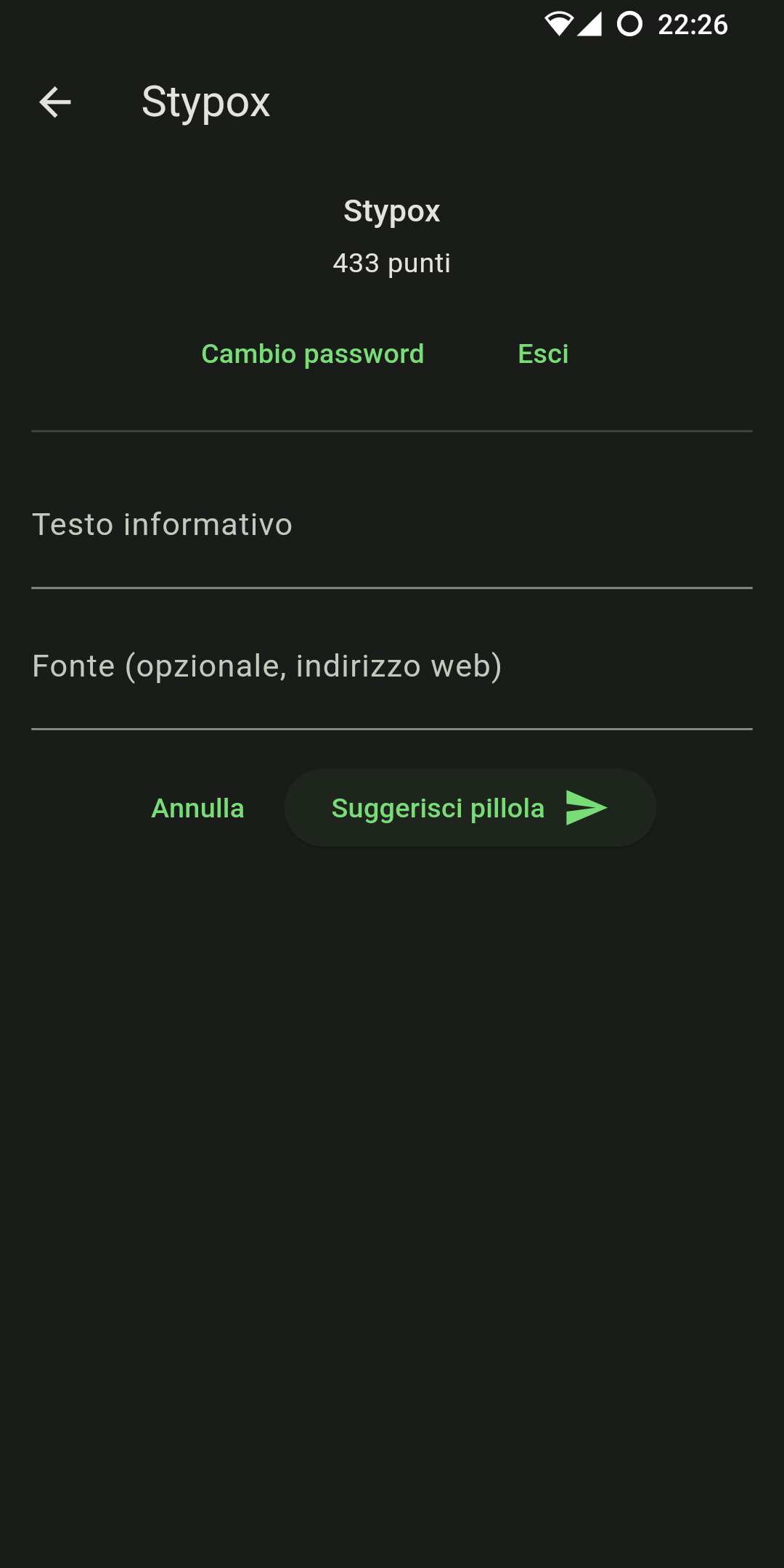Select the Fonte web address field
This screenshot has width=784, height=1568.
[392, 666]
